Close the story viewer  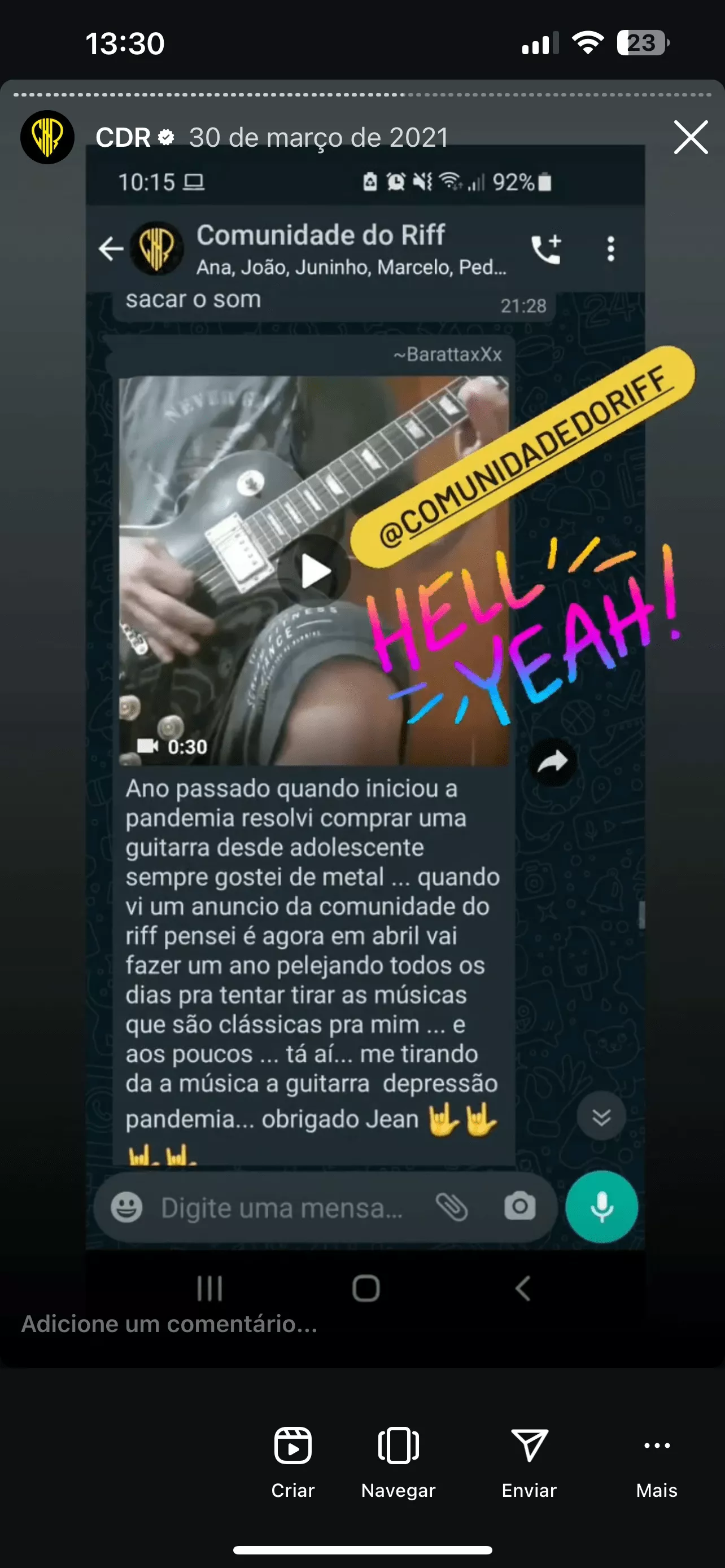tap(691, 137)
